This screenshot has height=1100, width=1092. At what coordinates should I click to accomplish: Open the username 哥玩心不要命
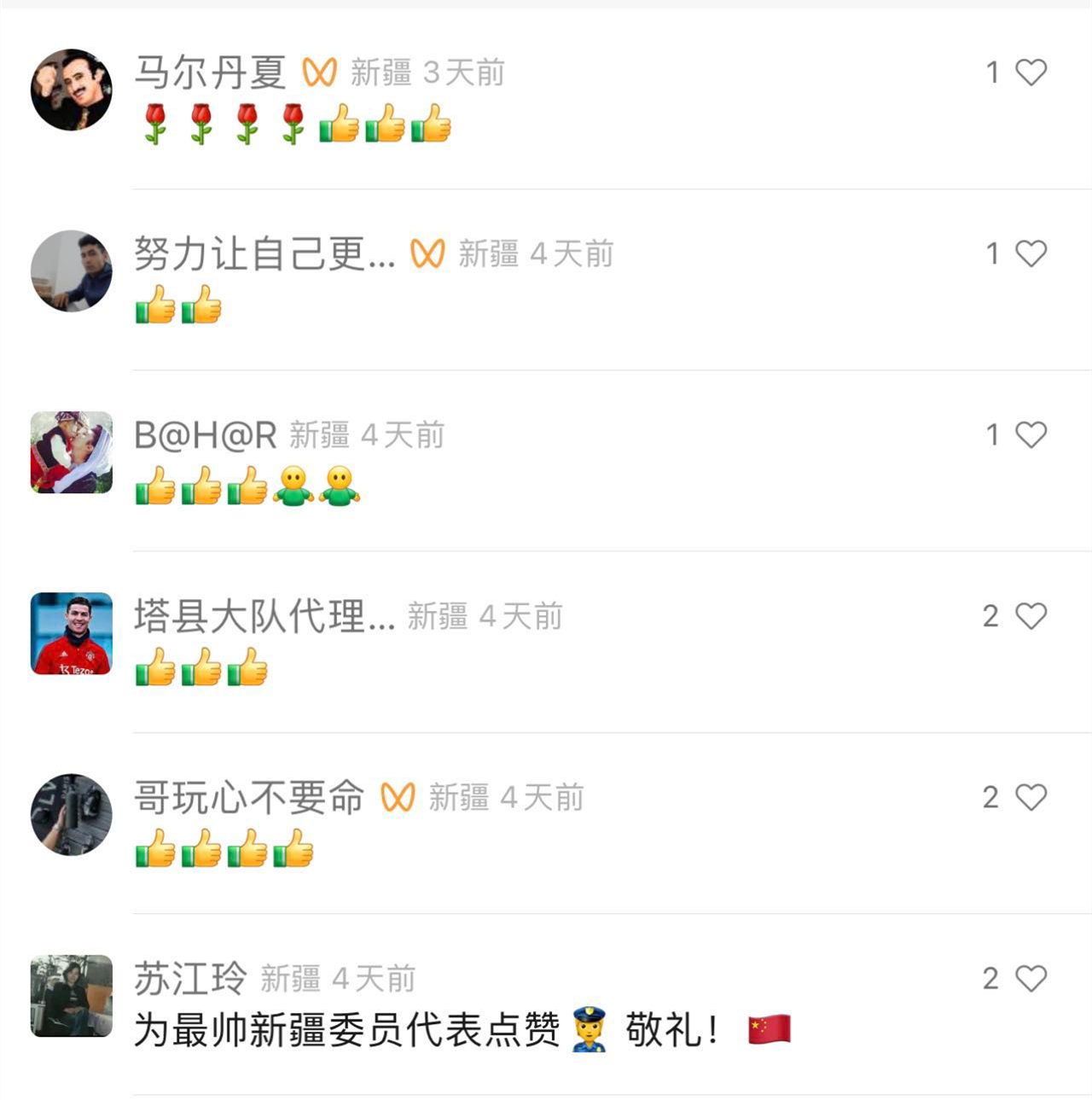coord(249,798)
